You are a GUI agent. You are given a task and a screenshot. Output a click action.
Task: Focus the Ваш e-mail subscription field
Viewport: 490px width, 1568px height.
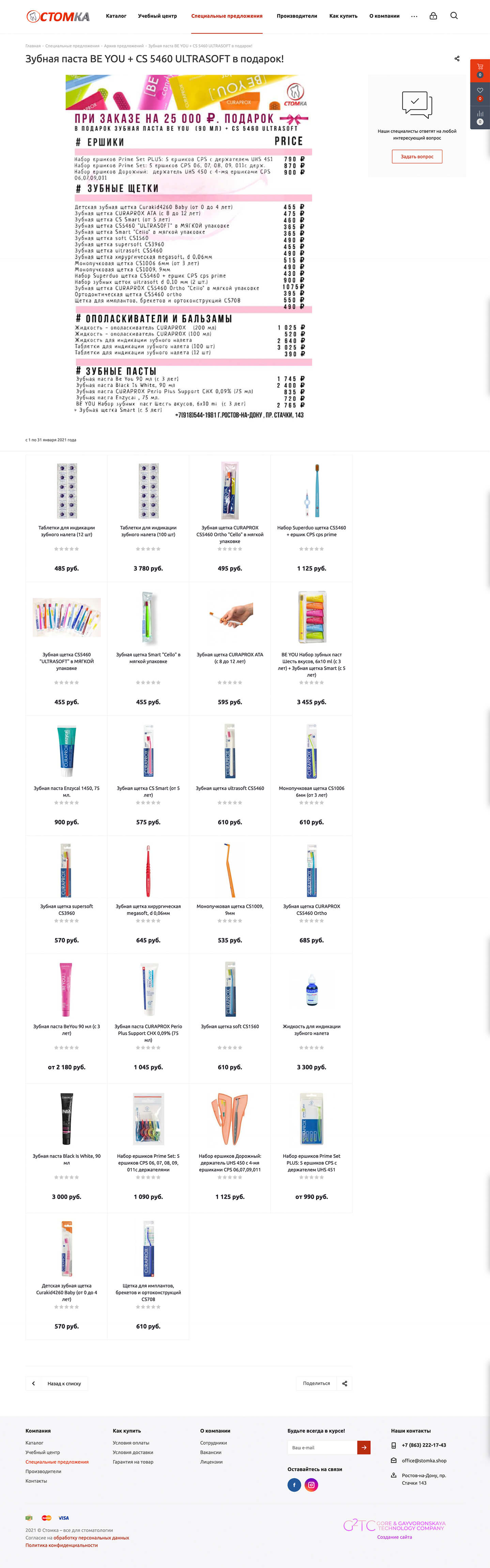click(322, 1447)
